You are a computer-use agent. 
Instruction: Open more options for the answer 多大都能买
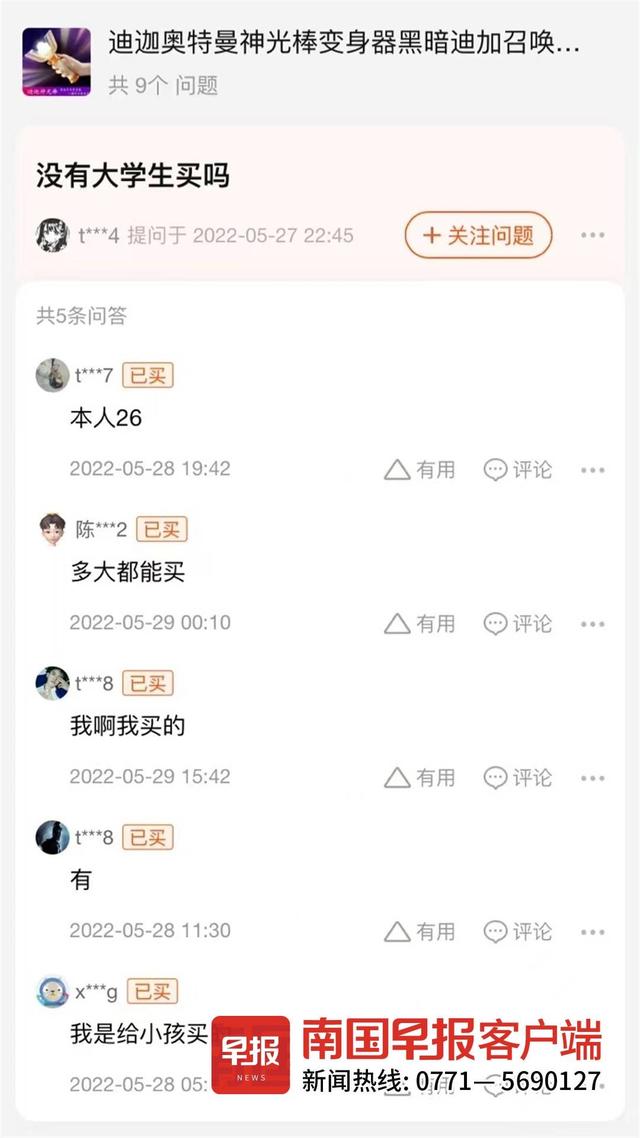593,624
